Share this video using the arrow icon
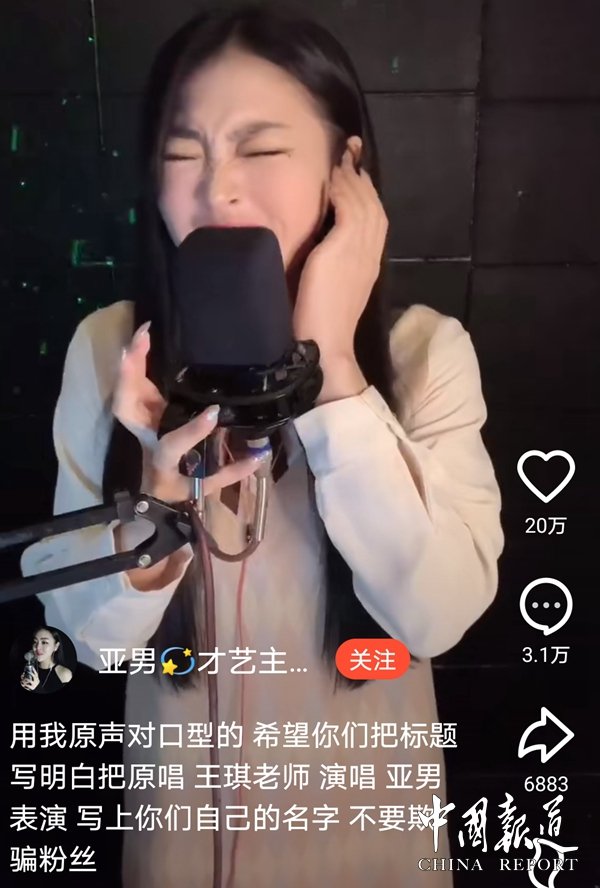The image size is (600, 888). [546, 736]
